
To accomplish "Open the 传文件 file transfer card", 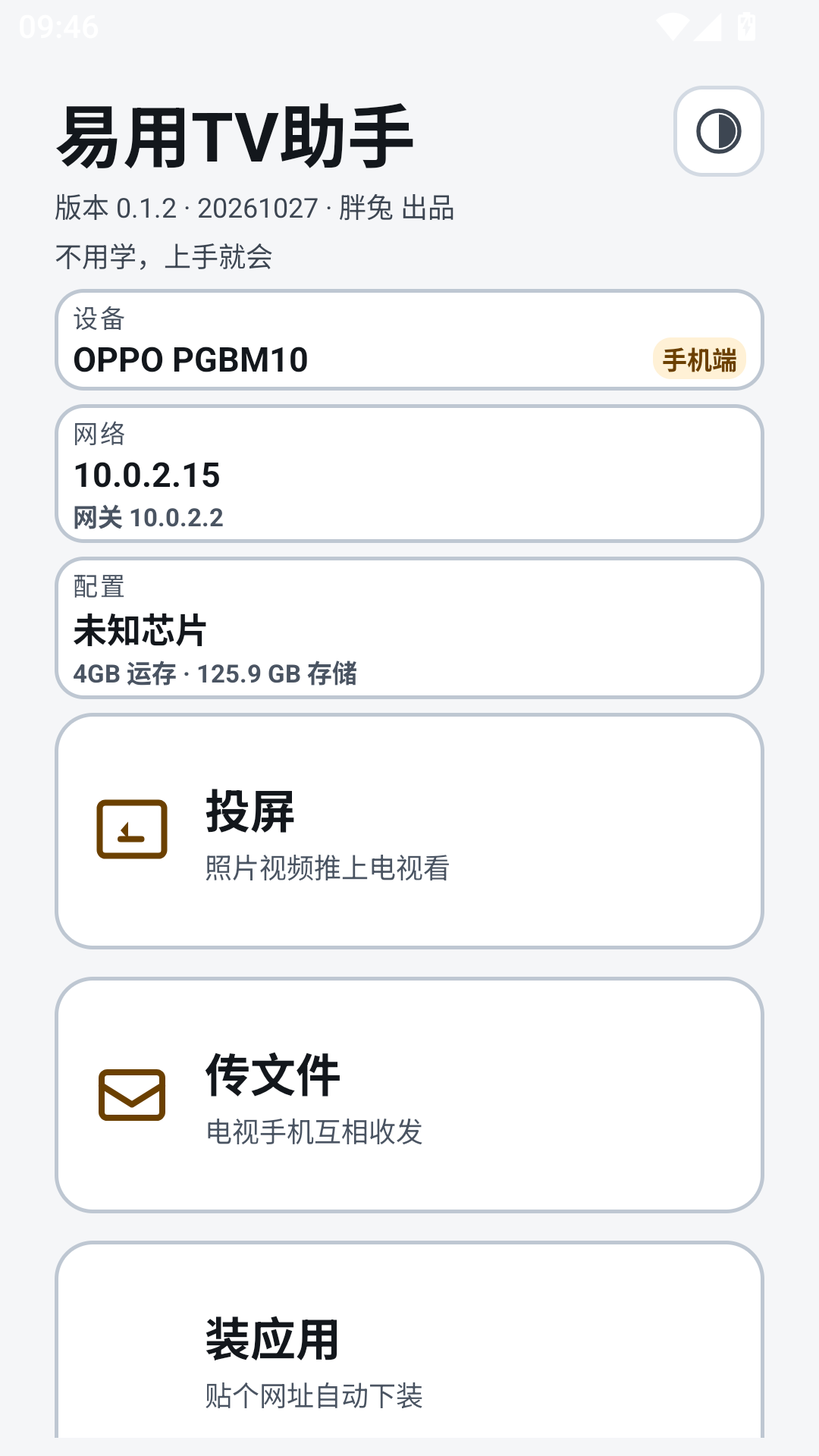I will [x=409, y=1095].
